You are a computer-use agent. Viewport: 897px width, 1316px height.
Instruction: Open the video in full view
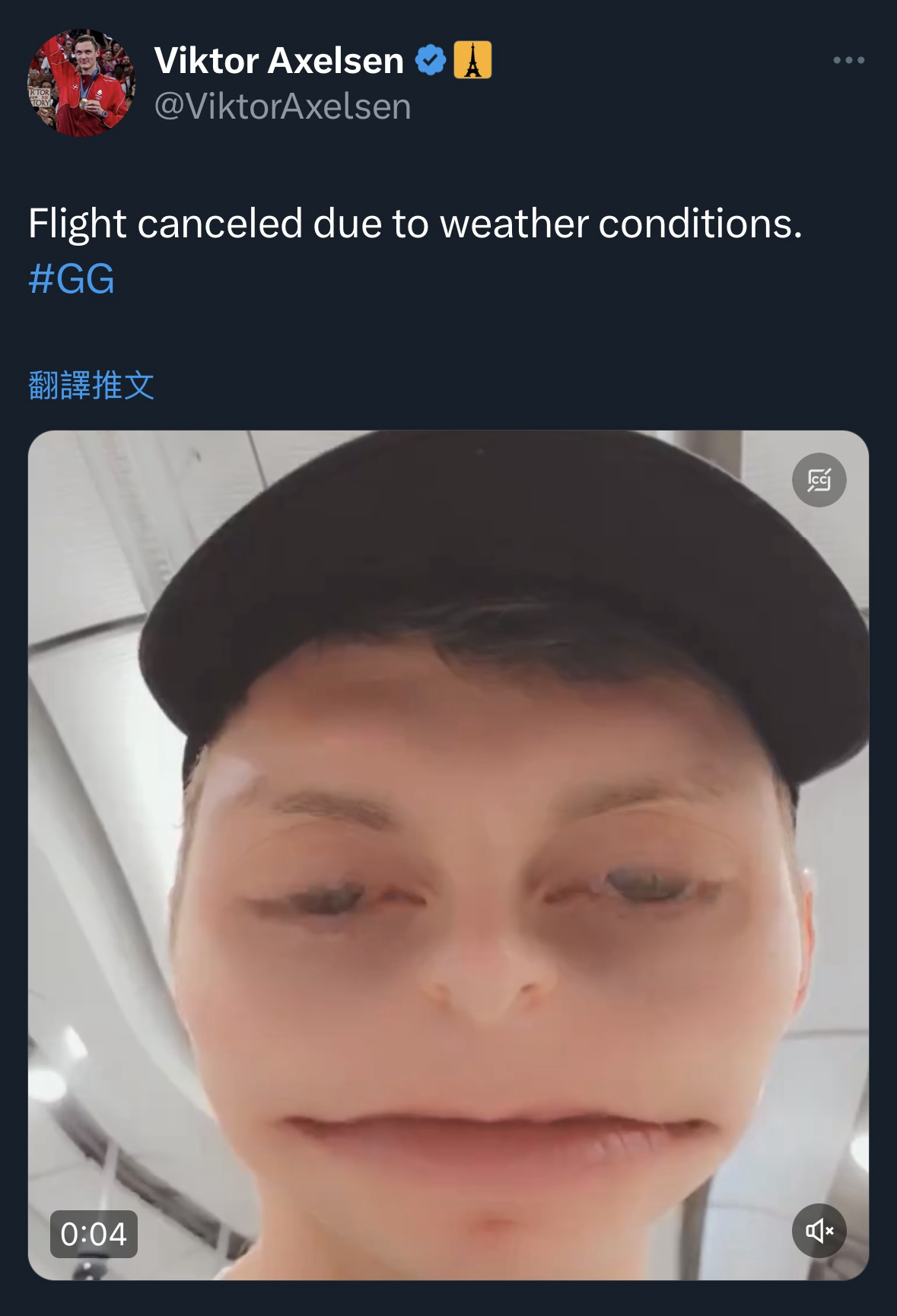(448, 855)
